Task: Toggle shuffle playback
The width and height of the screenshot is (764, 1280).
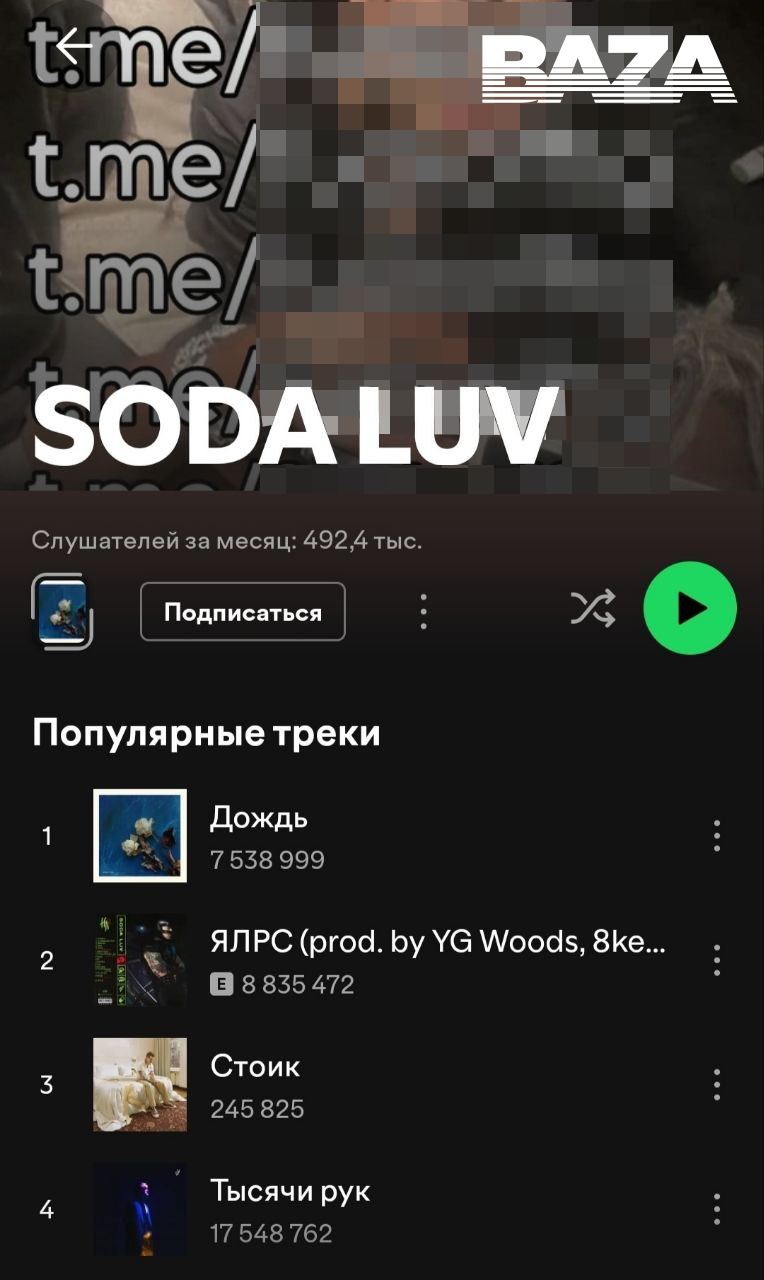Action: pos(592,609)
